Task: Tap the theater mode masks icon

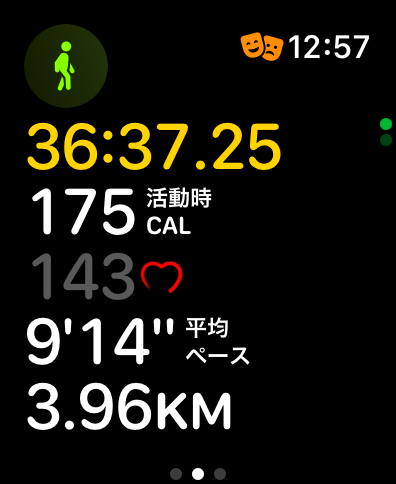Action: pos(262,46)
